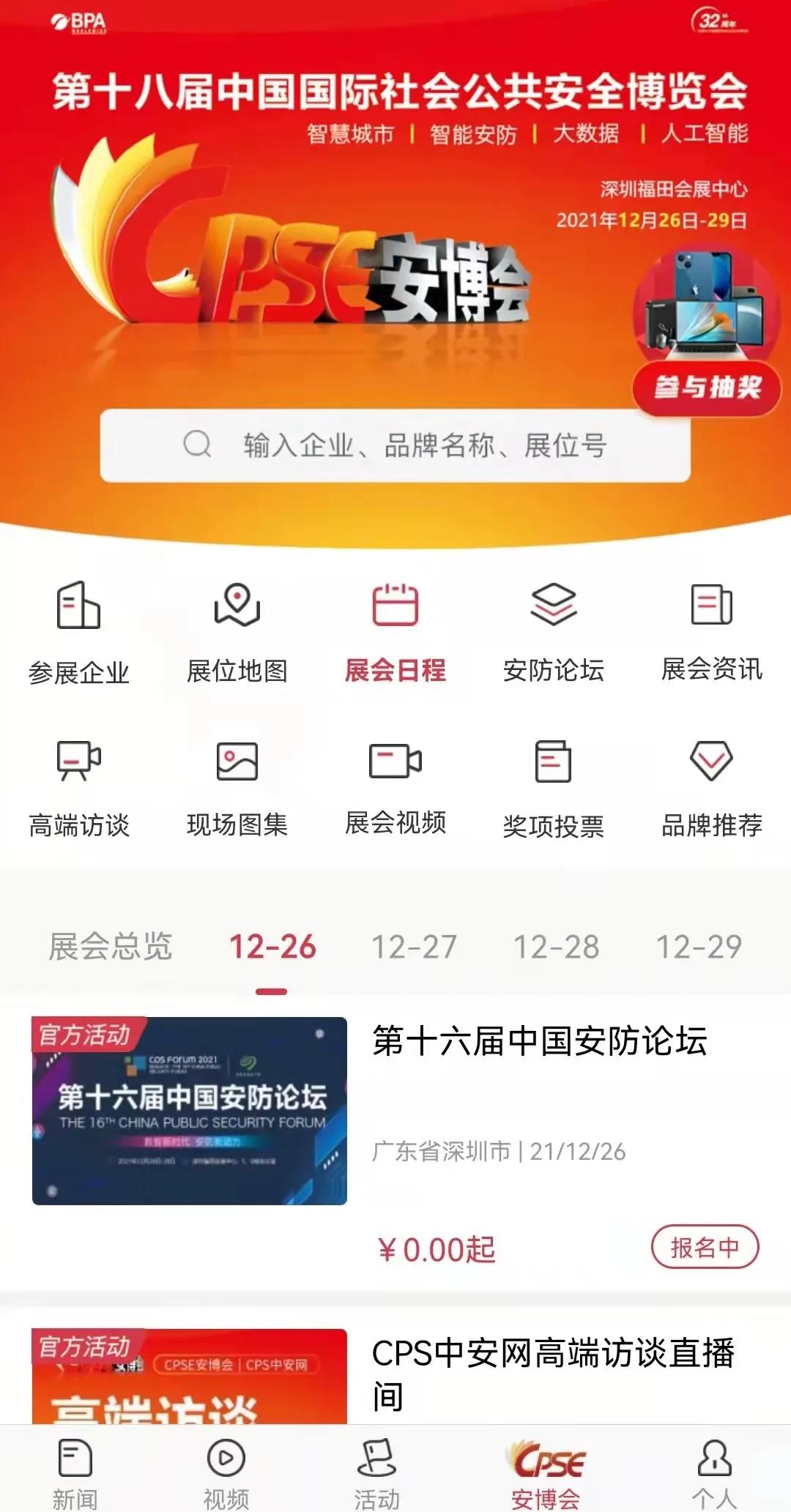Open the 第十六届中国安防论坛 event card
This screenshot has height=1512, width=791.
point(539,1041)
